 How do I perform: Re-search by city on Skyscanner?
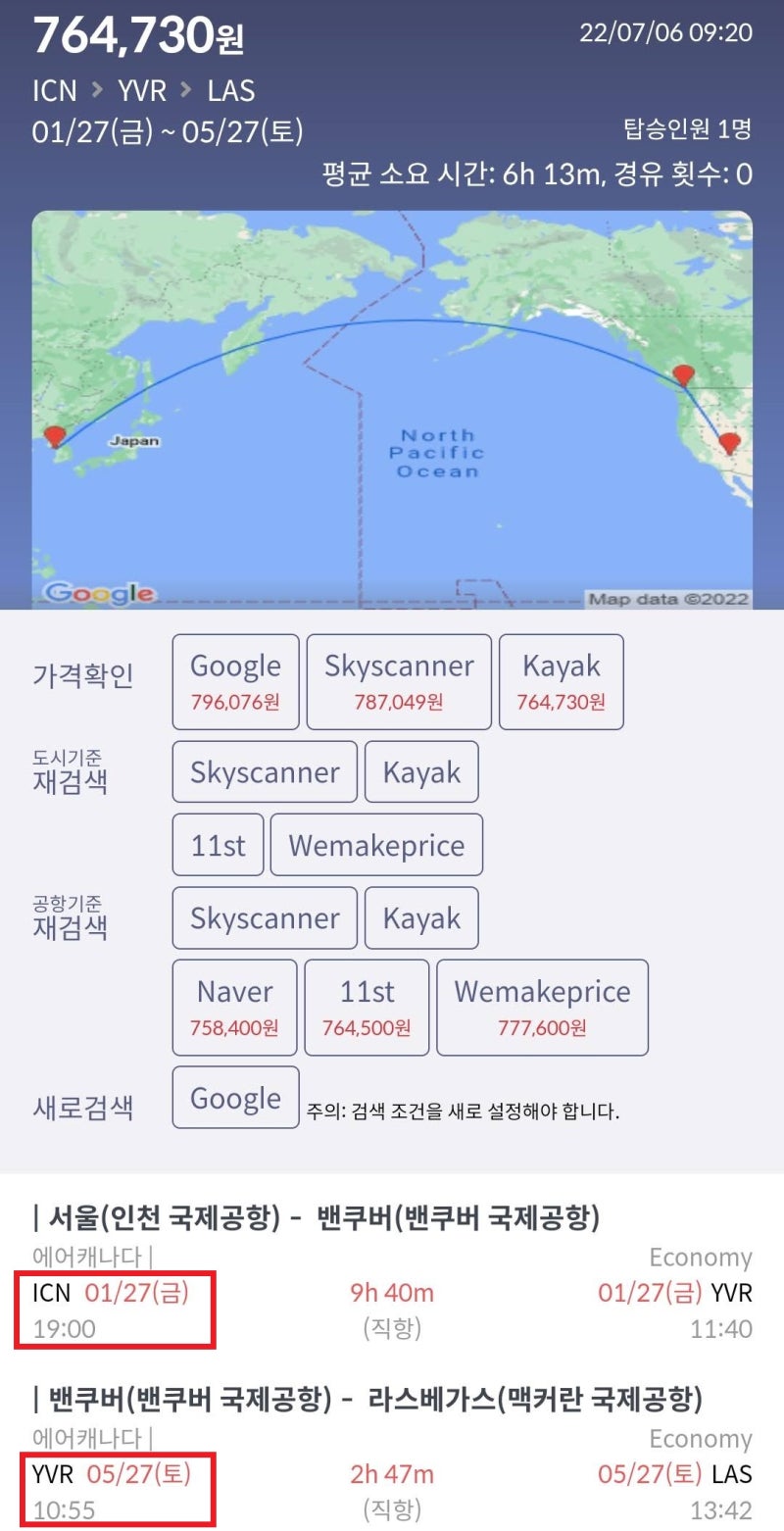click(x=265, y=771)
